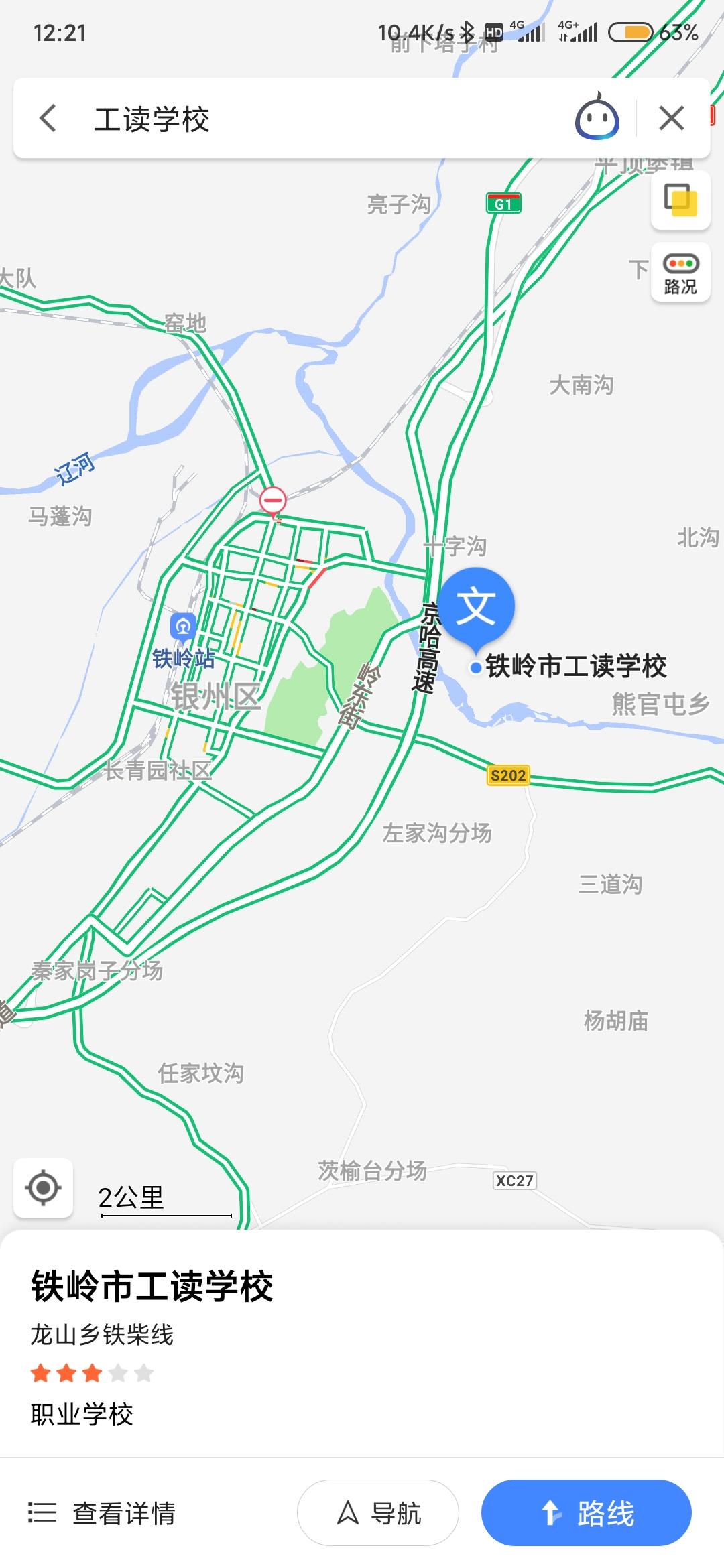Recenter the map on my location
724x1568 pixels.
pyautogui.click(x=44, y=1188)
